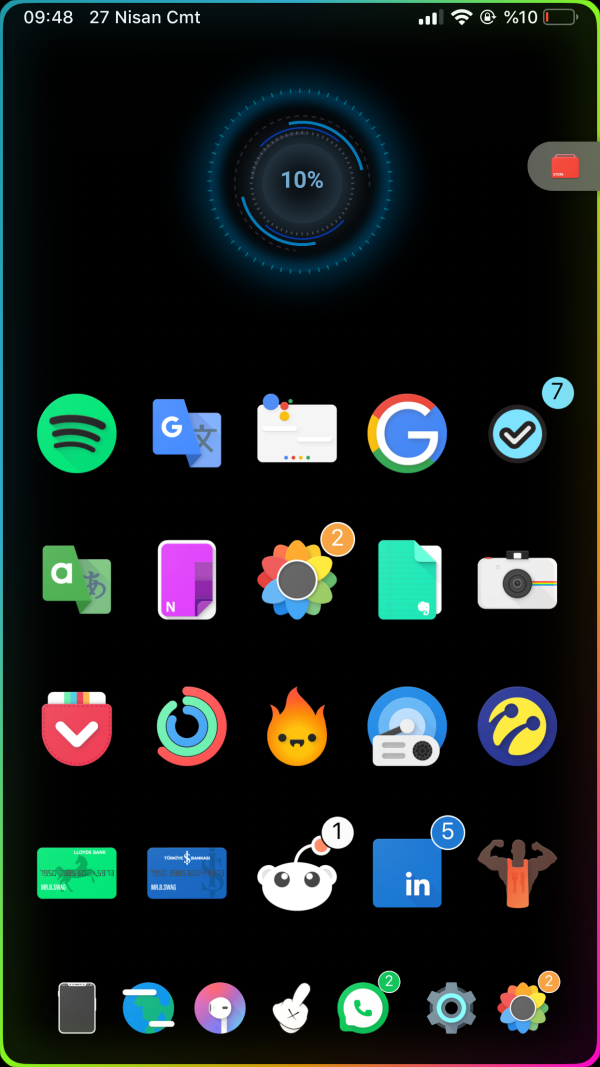Open the Turkcell app
The height and width of the screenshot is (1067, 600).
[517, 727]
